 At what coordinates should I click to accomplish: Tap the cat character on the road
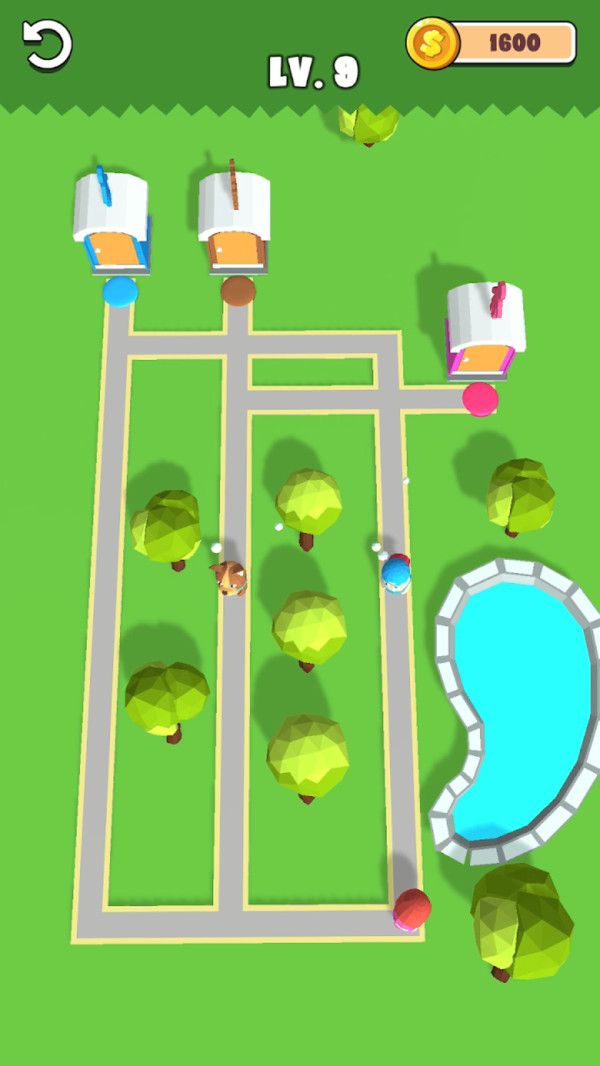(230, 577)
